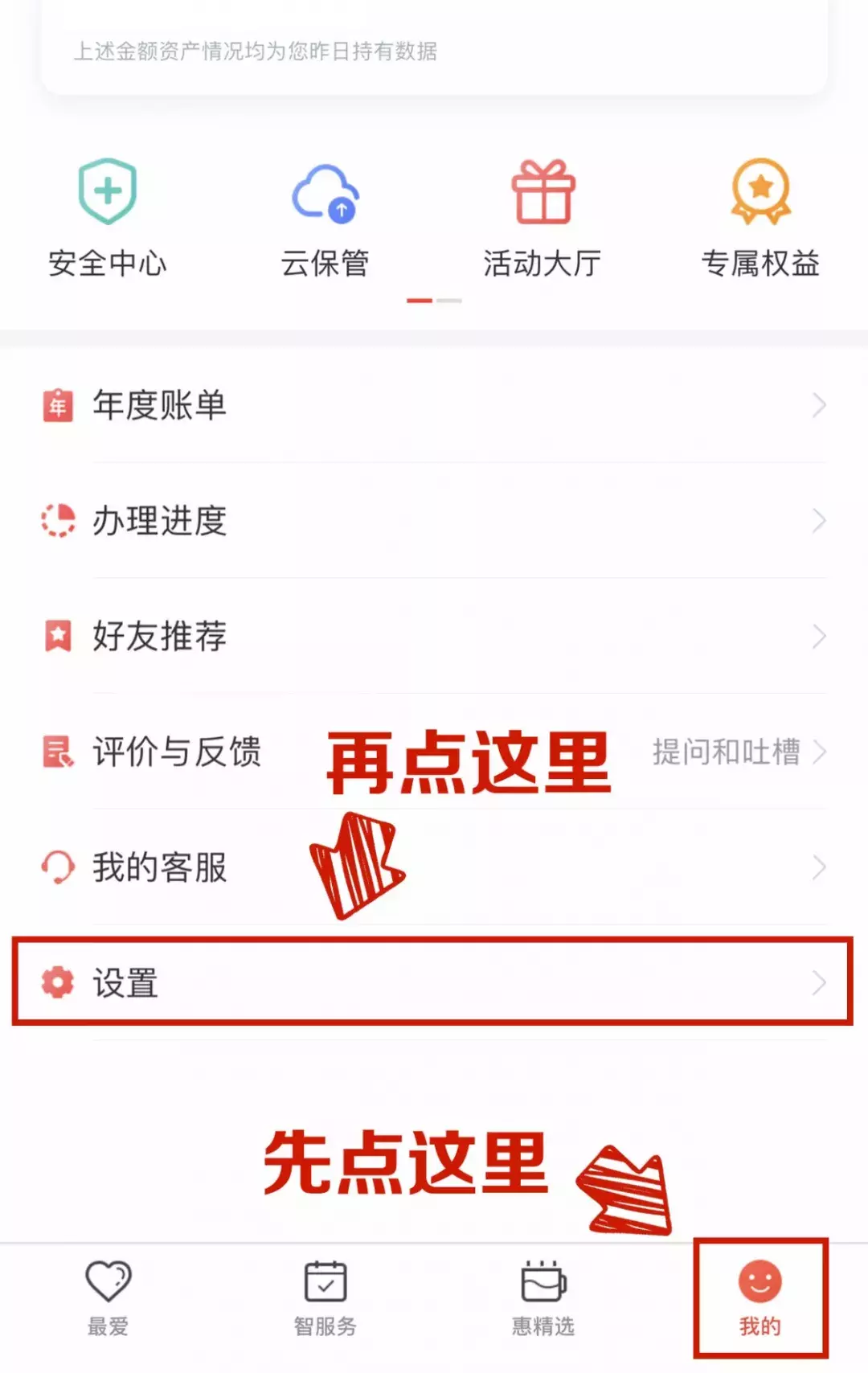Tap the chevron next to 设置
This screenshot has height=1373, width=868.
coord(818,982)
